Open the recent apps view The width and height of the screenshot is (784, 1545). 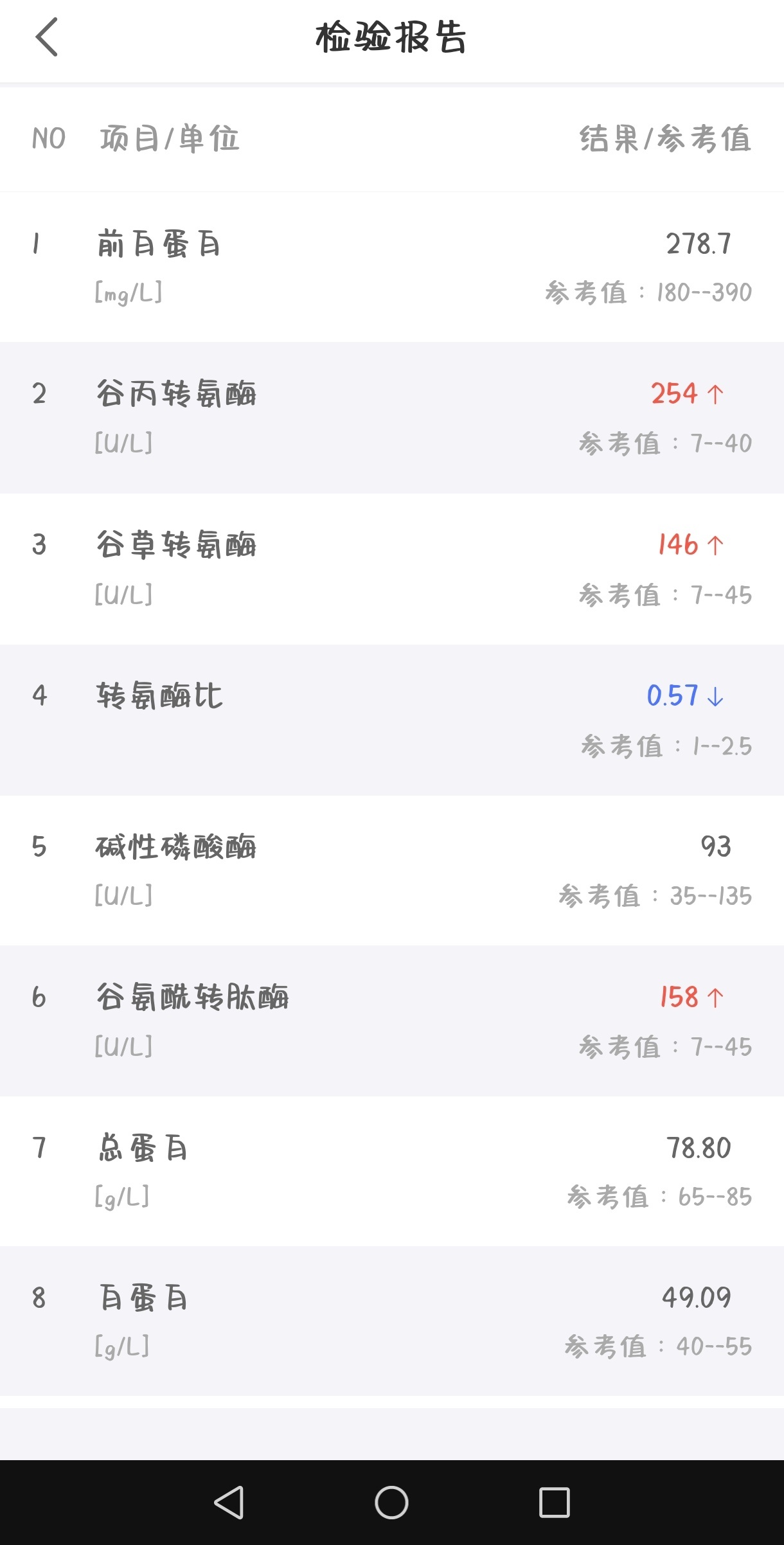pos(554,1503)
